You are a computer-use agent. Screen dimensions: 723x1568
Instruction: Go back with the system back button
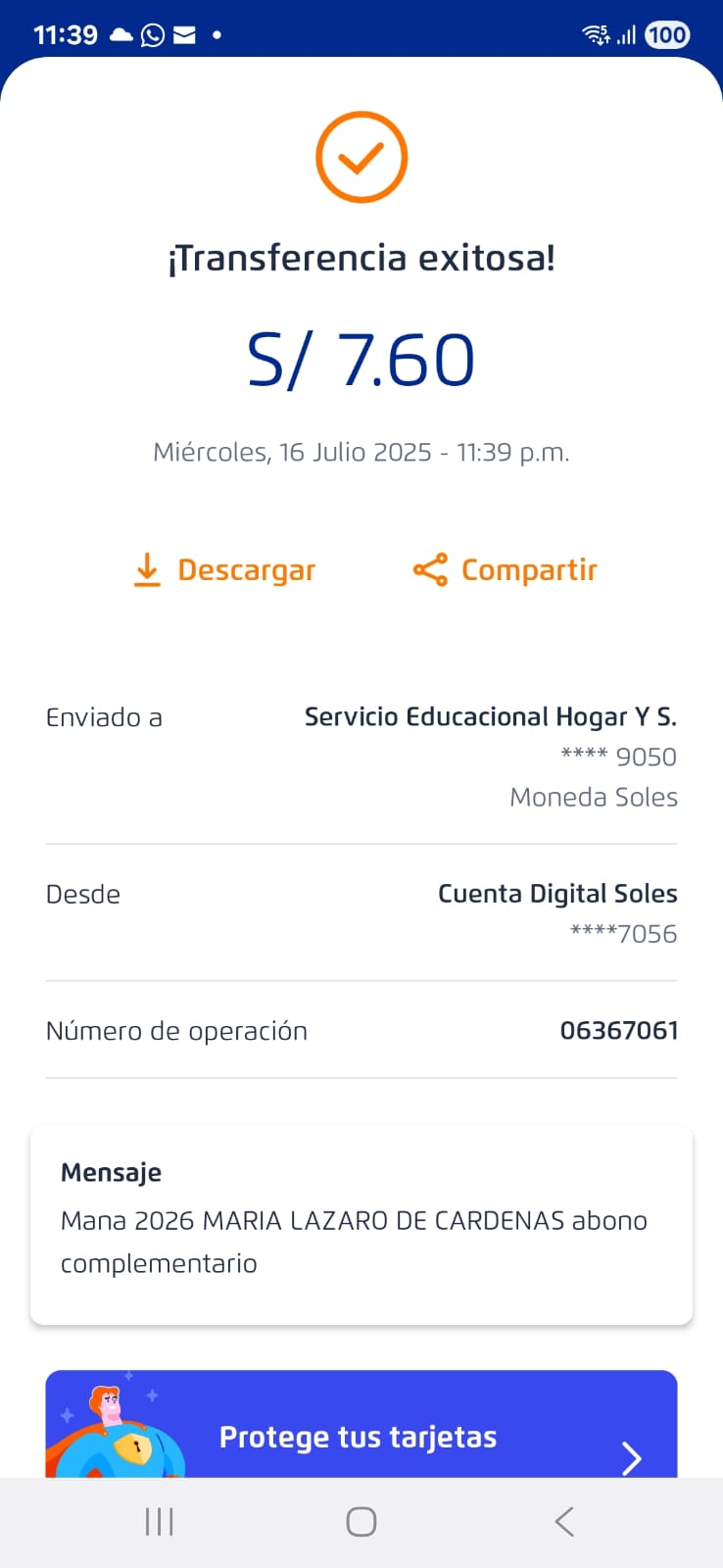[x=563, y=1522]
